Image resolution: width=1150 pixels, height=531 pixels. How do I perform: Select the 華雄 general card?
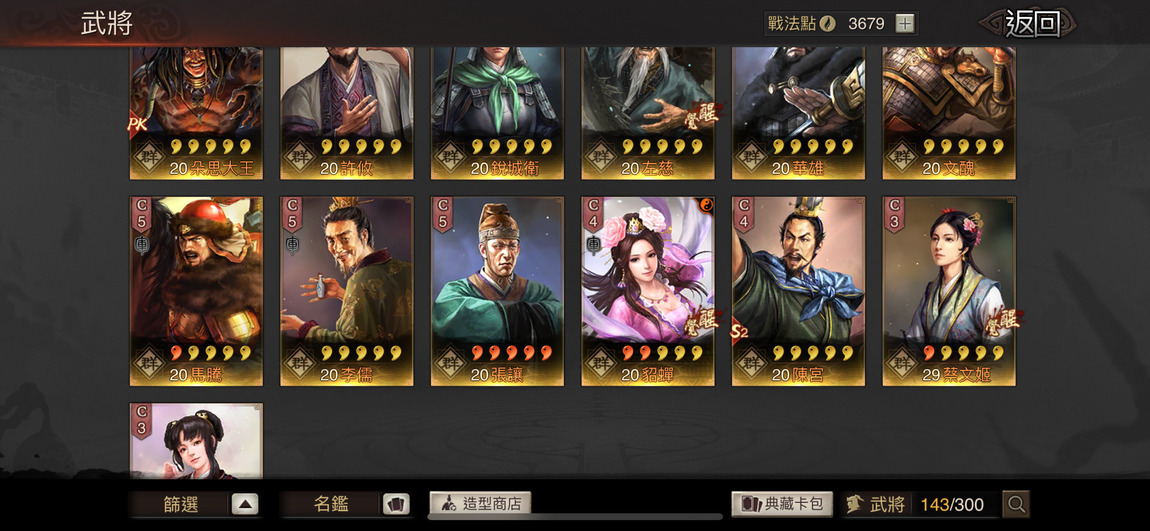pyautogui.click(x=798, y=110)
